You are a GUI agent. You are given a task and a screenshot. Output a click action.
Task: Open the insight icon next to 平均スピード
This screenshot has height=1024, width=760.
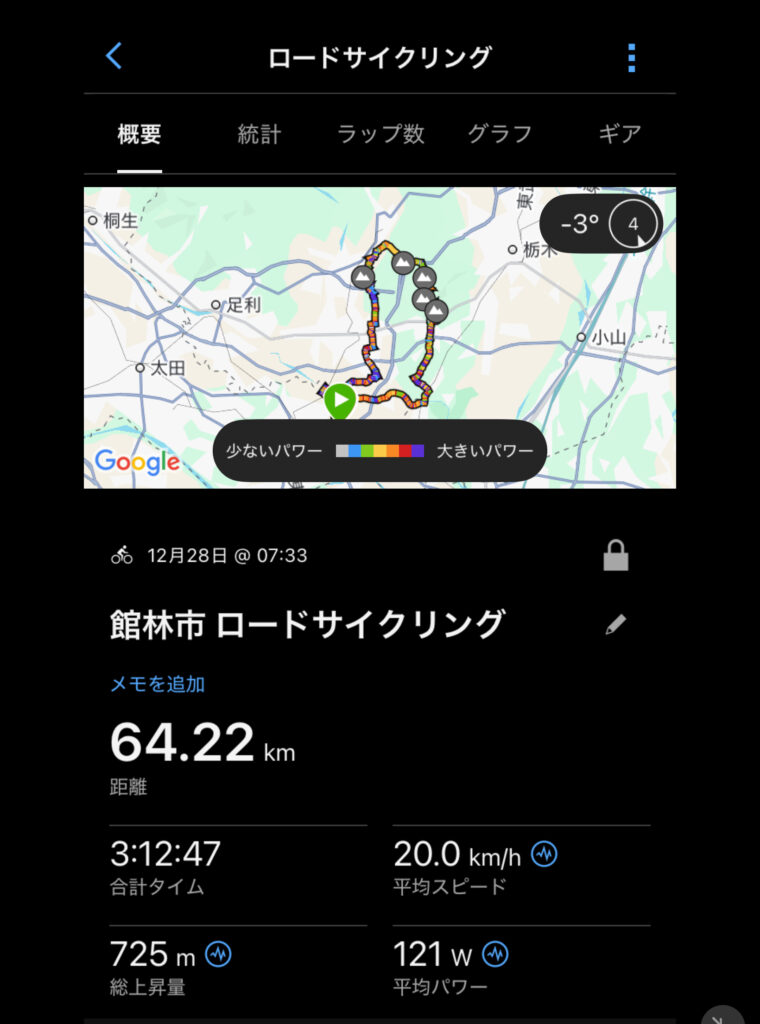(x=545, y=854)
